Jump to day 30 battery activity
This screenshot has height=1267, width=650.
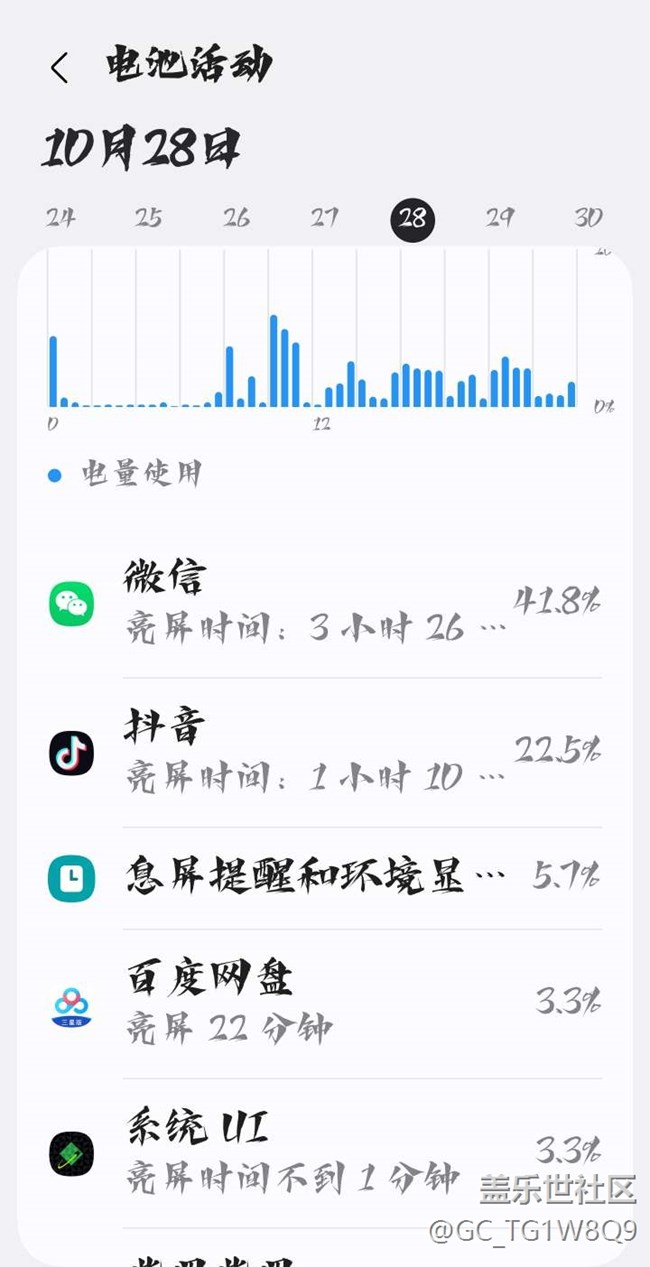[x=588, y=218]
